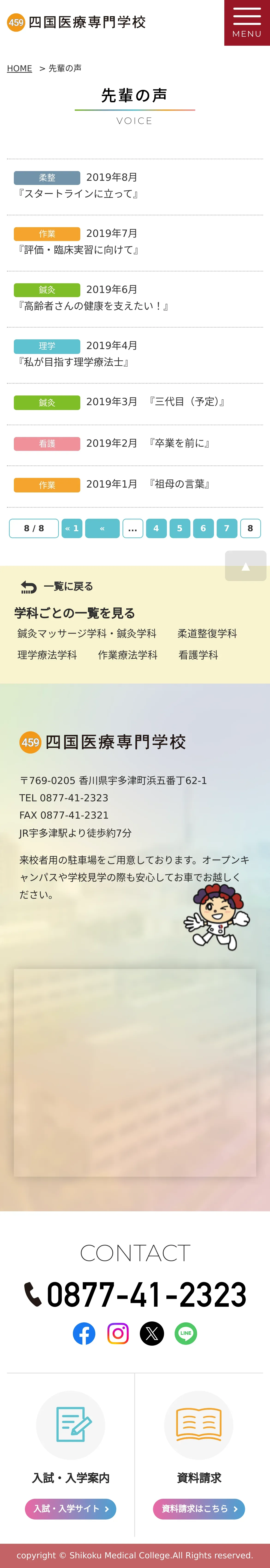Open the MENU hamburger button

[247, 23]
